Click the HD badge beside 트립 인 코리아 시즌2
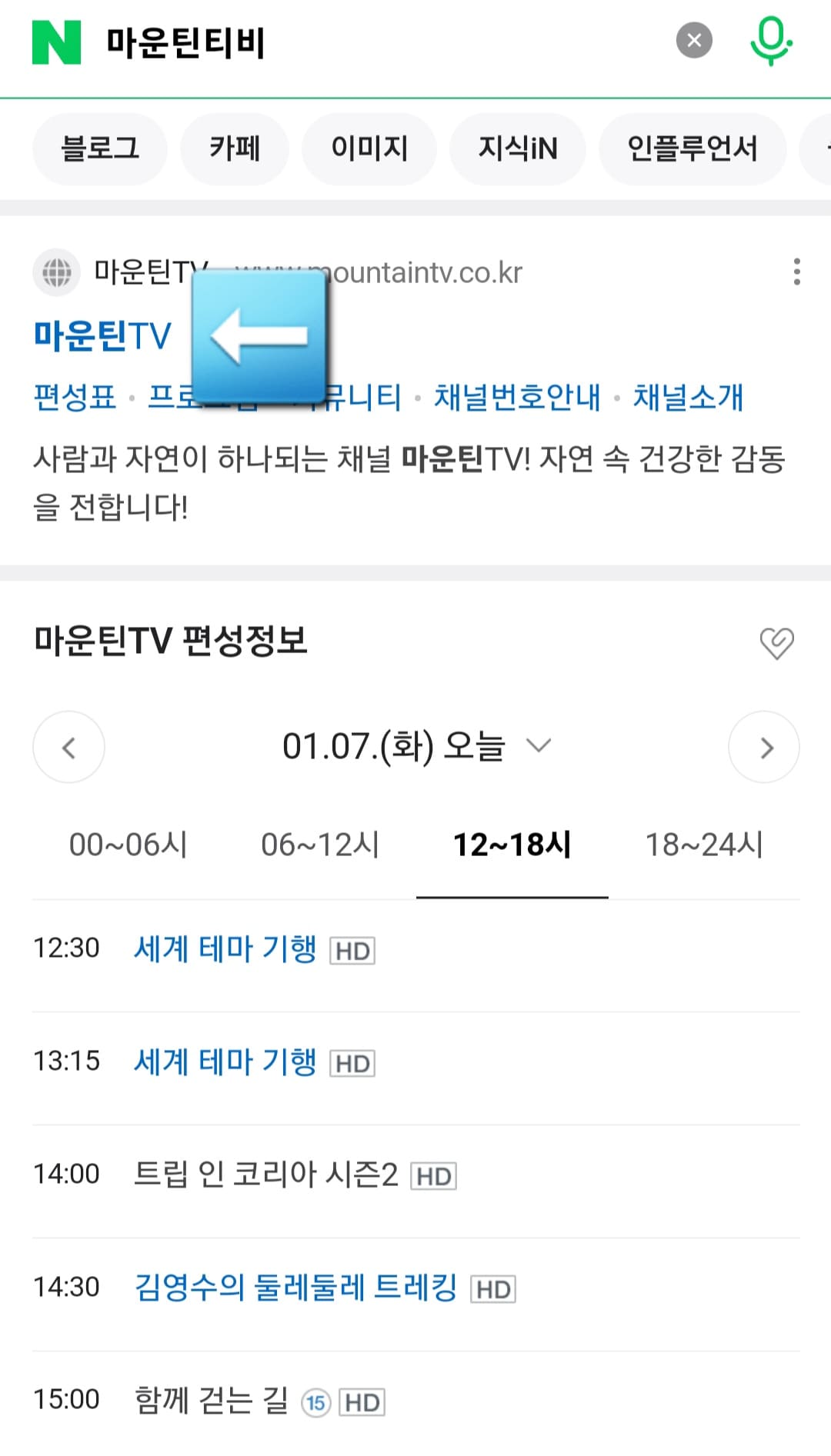Image resolution: width=831 pixels, height=1456 pixels. pos(433,1175)
